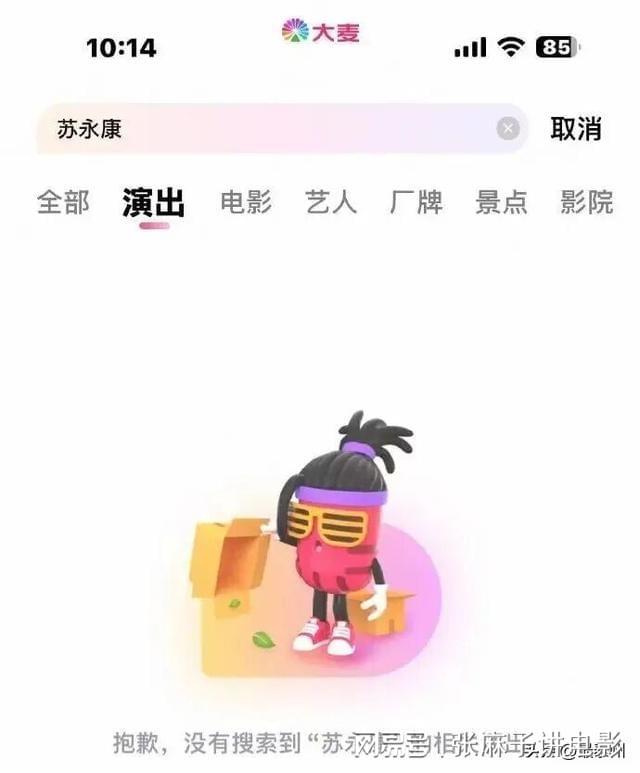Tap the search field containing 苏永康
640x773 pixels.
pyautogui.click(x=260, y=129)
